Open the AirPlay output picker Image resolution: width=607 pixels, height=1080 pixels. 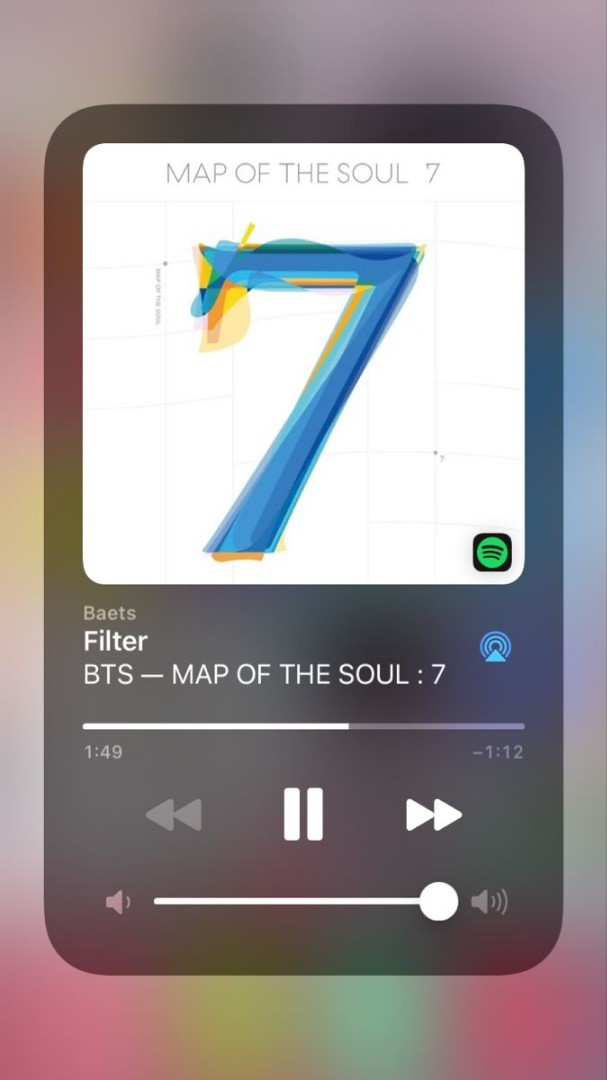tap(495, 647)
